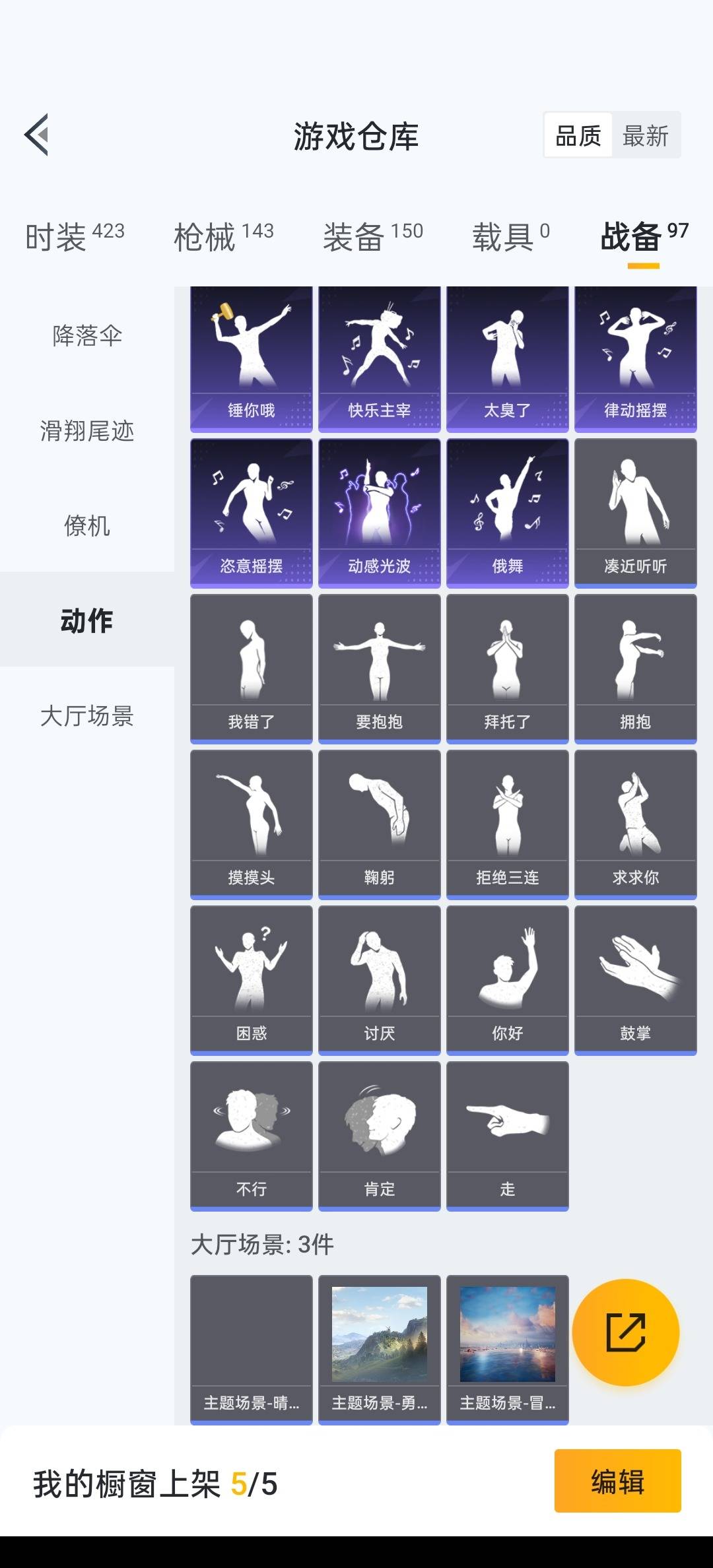This screenshot has height=1568, width=713.
Task: Switch to the 枪械 tab
Action: (223, 236)
